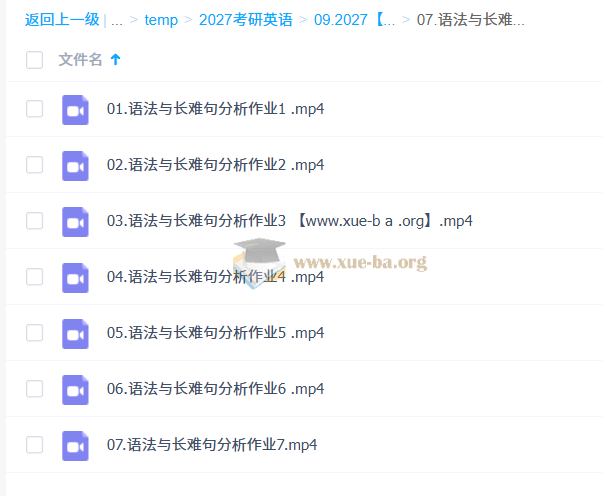View 05.语法与长难句分析作业5 .mp4
This screenshot has height=496, width=602.
(215, 333)
